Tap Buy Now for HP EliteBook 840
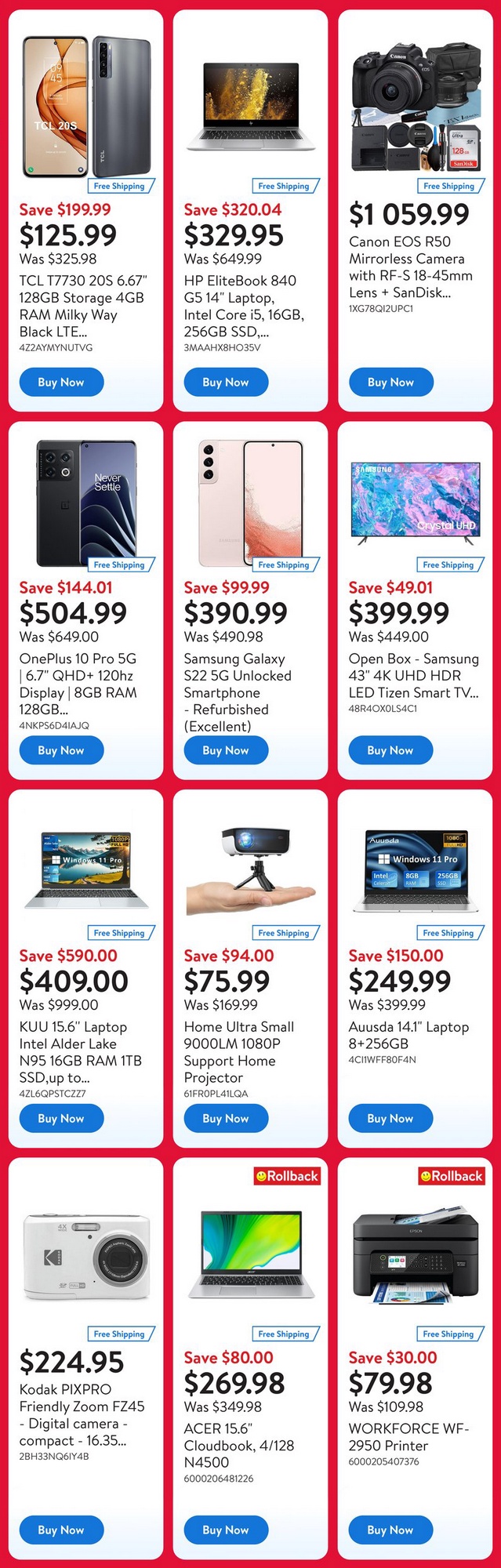This screenshot has height=1568, width=501. [226, 383]
